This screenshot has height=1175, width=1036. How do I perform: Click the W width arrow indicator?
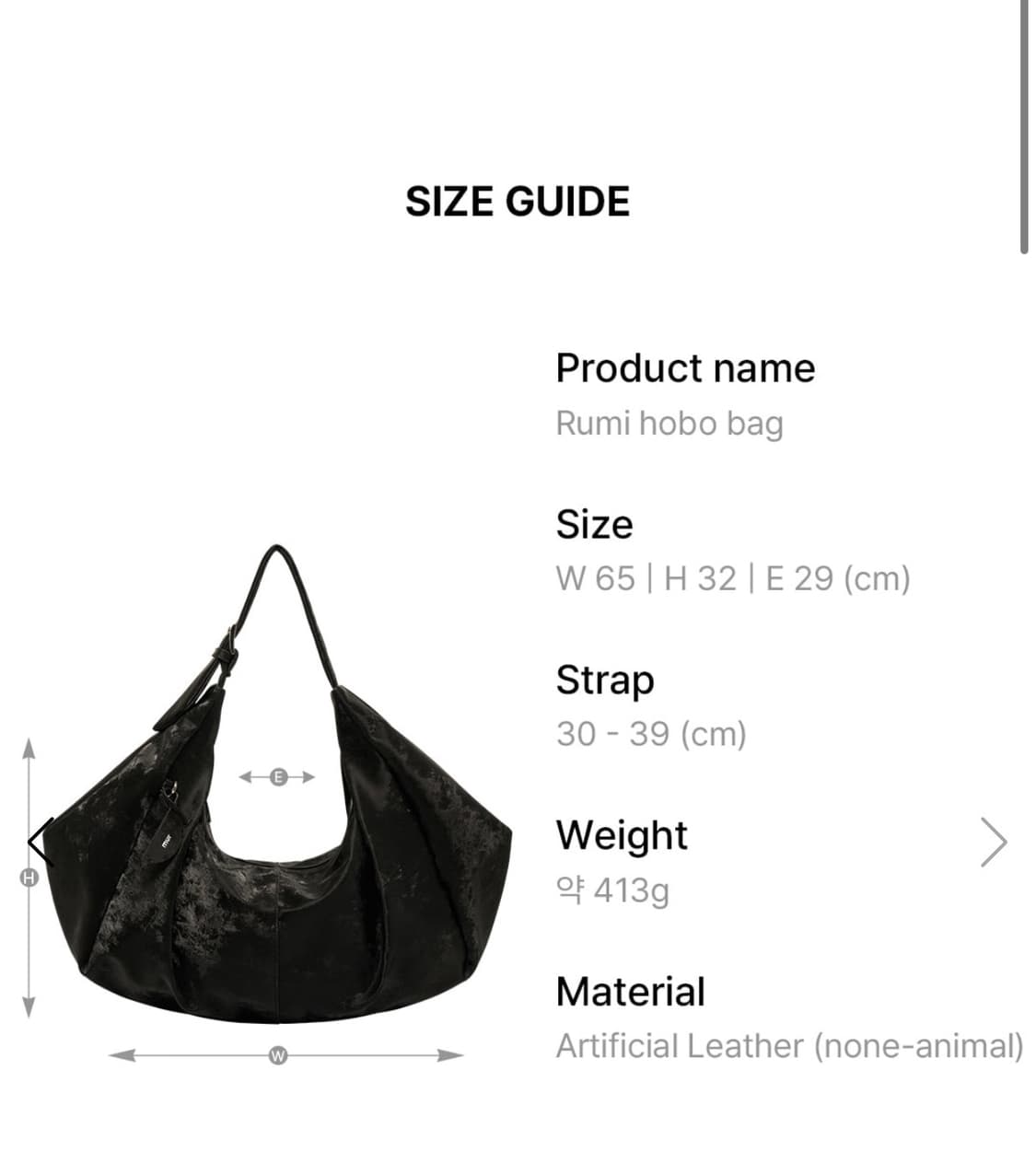pos(276,1056)
